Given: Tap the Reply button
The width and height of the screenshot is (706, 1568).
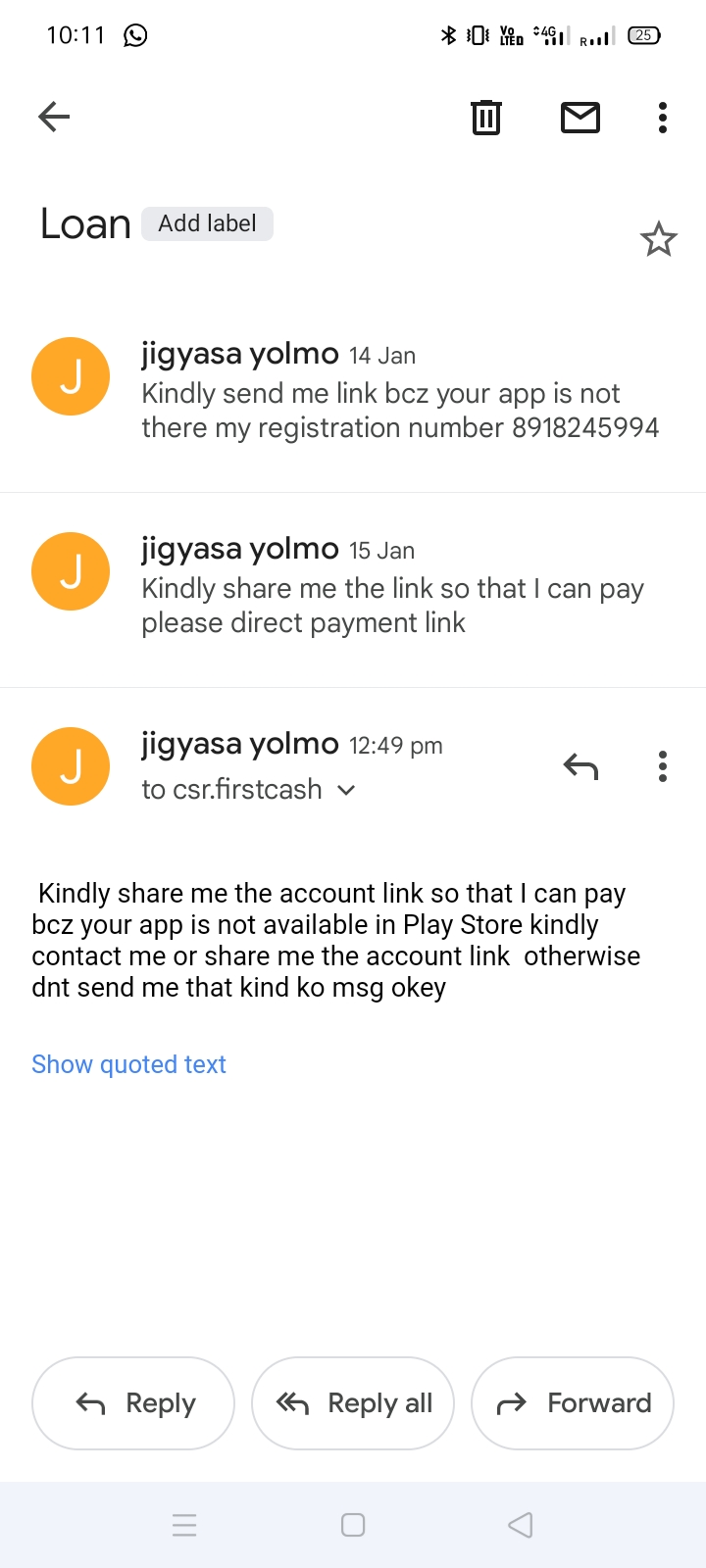Looking at the screenshot, I should pyautogui.click(x=133, y=1403).
